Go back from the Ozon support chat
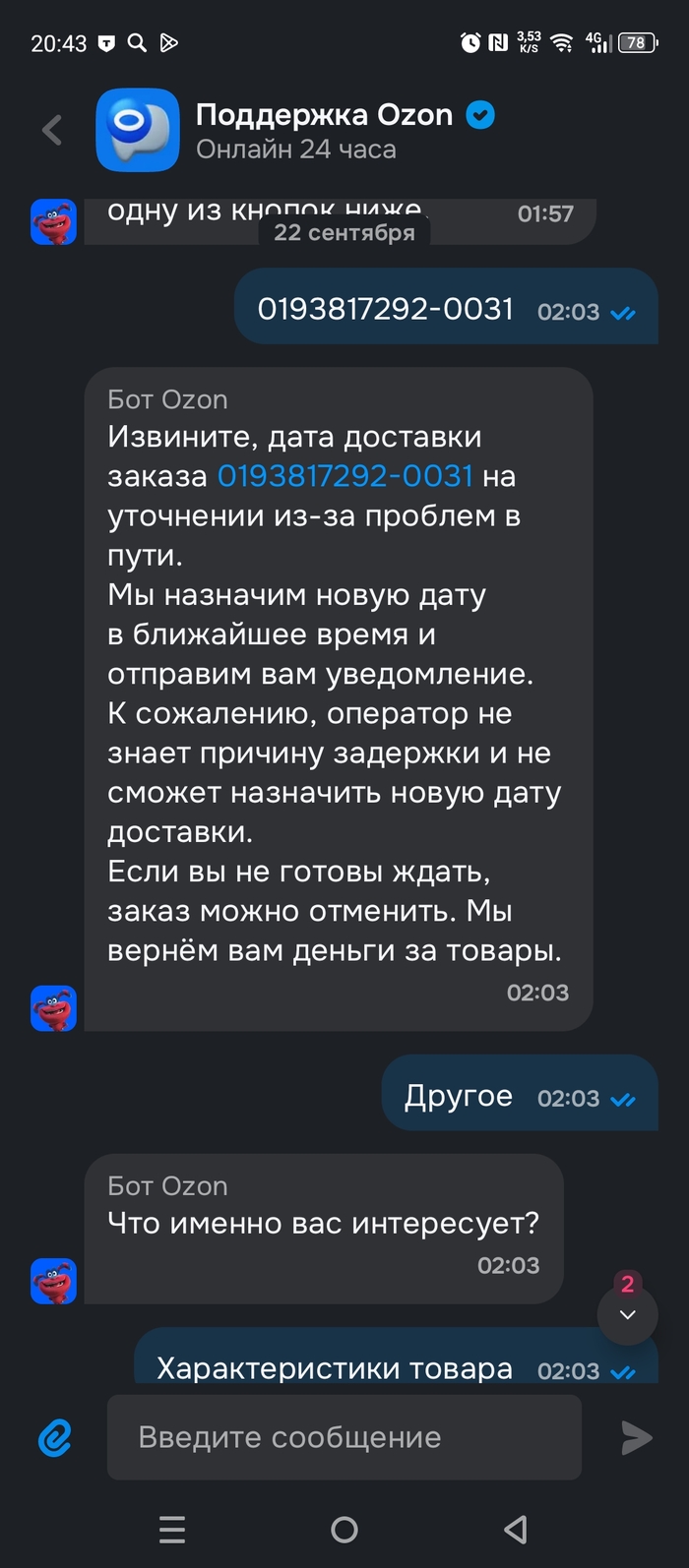Image resolution: width=689 pixels, height=1568 pixels. point(52,130)
